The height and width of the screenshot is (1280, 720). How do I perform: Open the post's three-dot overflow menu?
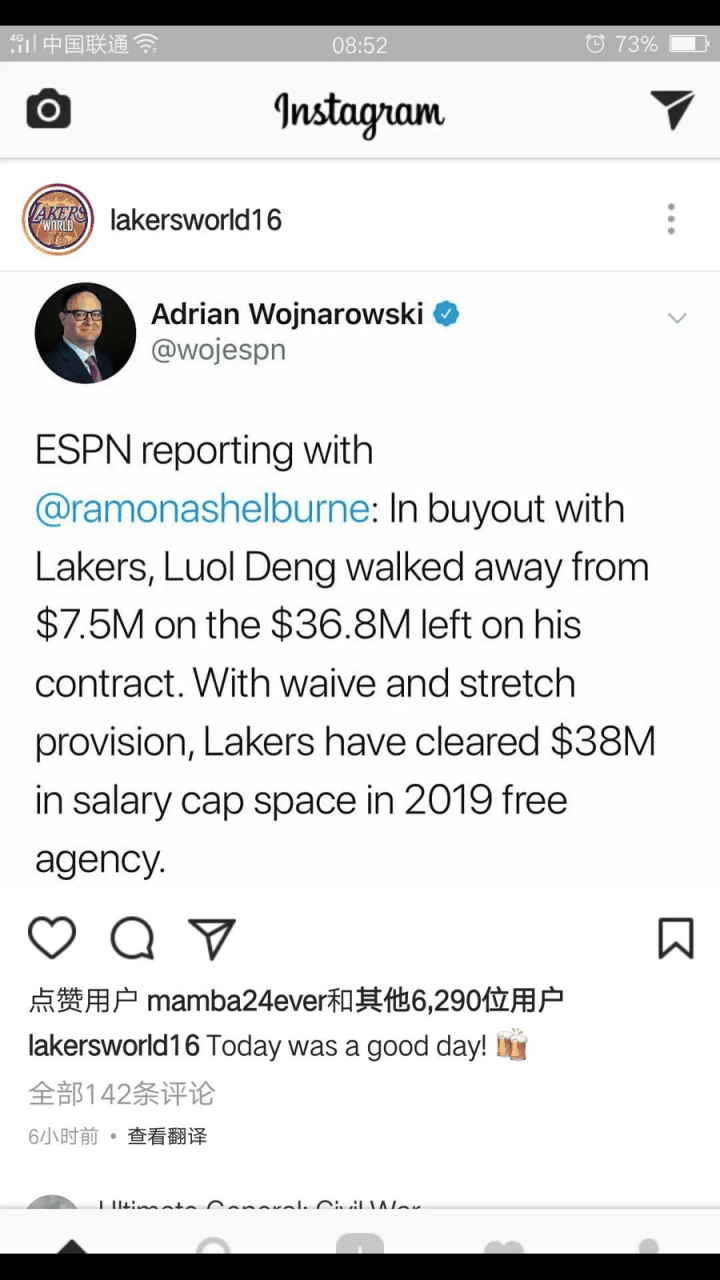click(671, 219)
